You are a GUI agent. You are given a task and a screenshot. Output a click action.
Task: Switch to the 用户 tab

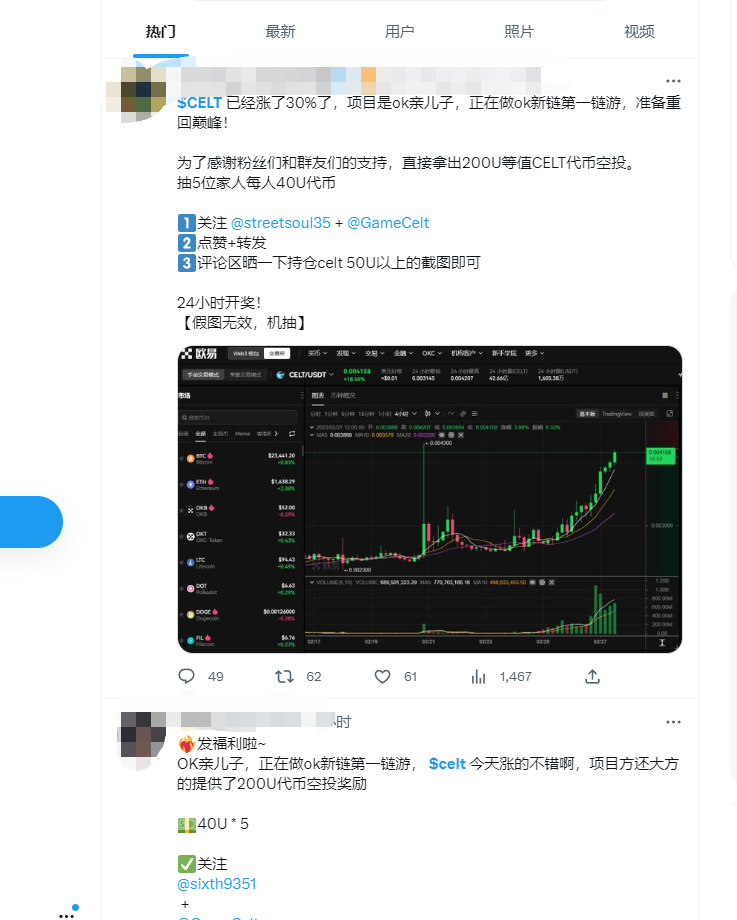pyautogui.click(x=399, y=31)
